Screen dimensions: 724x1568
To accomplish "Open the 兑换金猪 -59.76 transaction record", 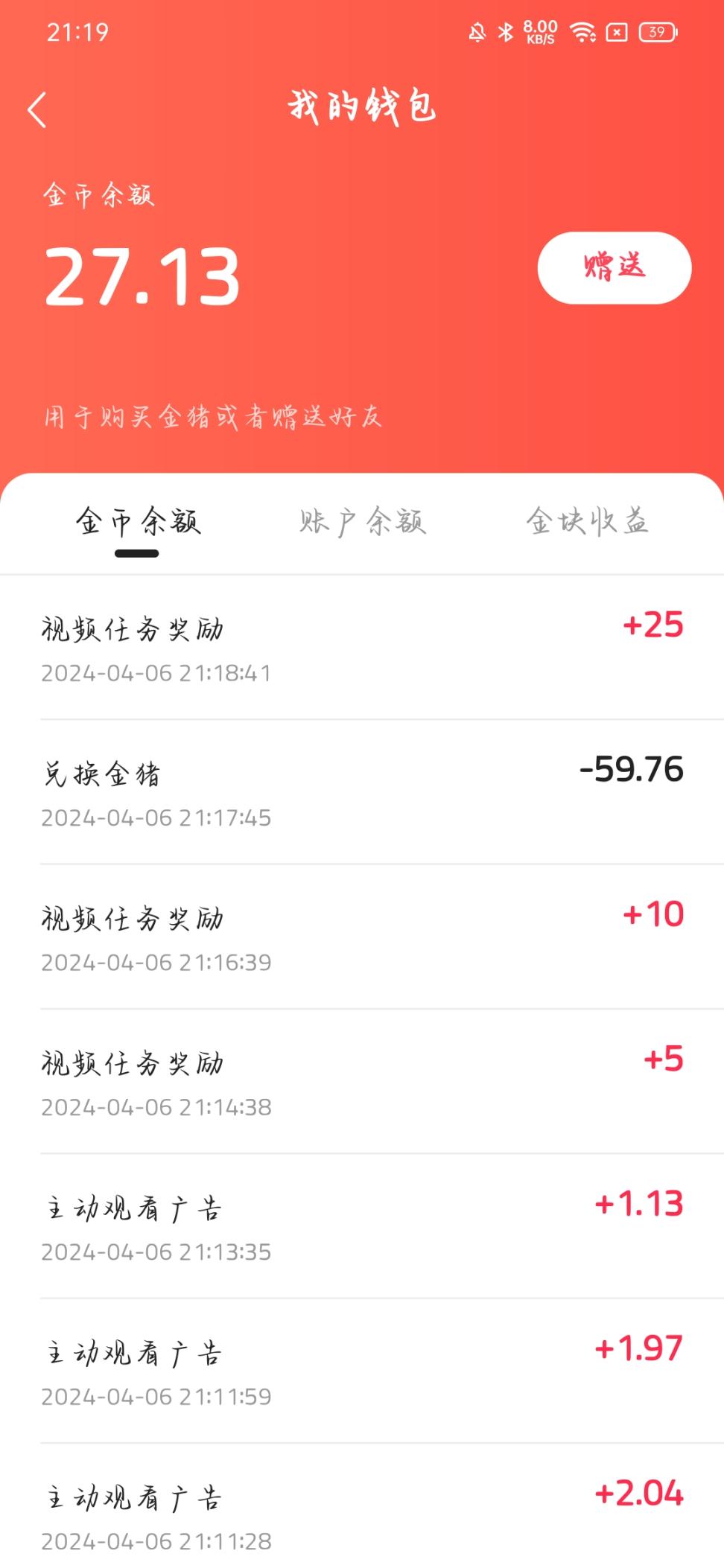I will (x=362, y=792).
